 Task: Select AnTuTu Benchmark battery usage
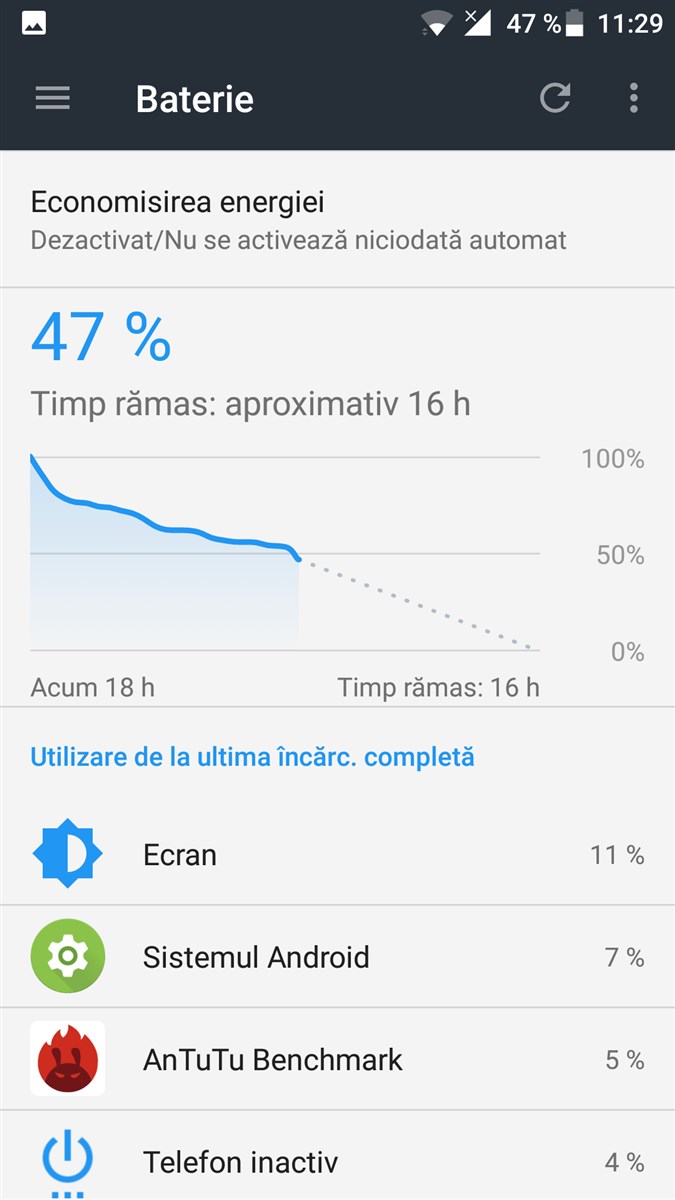pos(337,1060)
